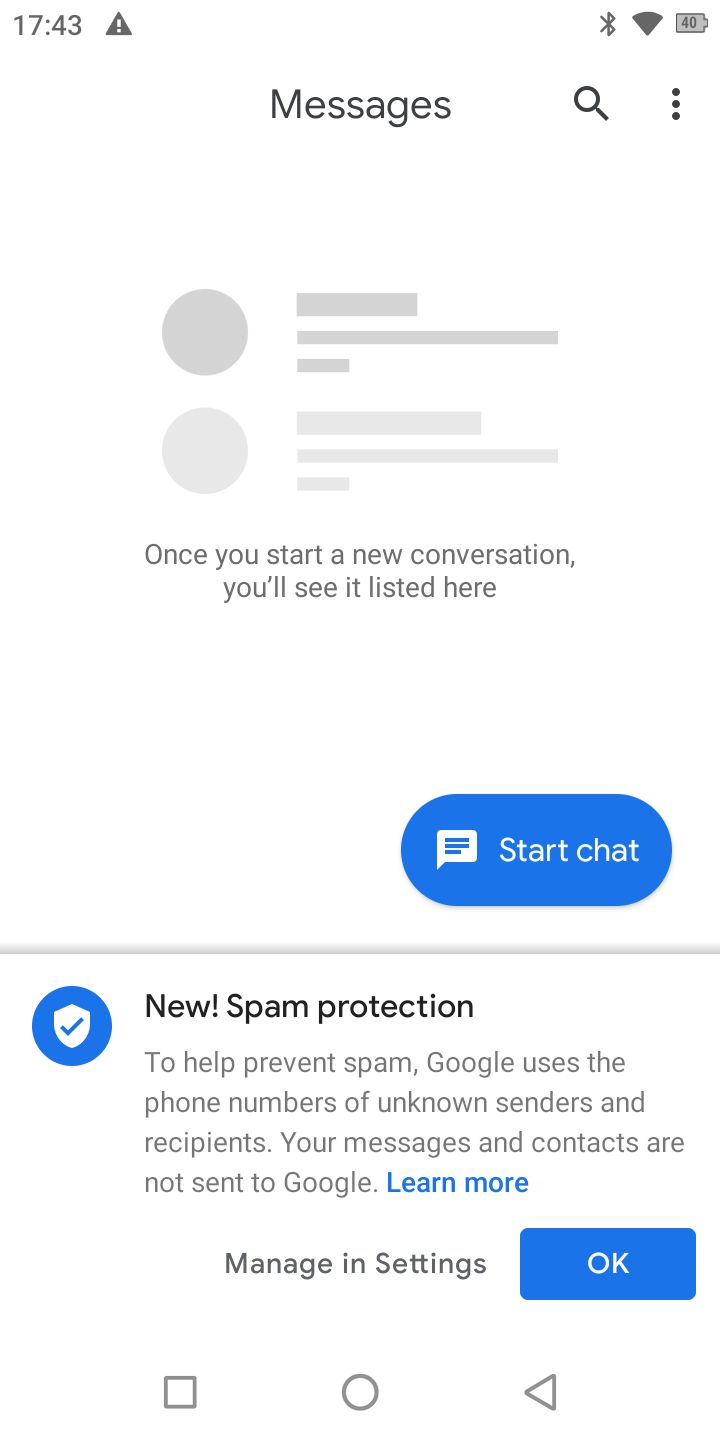Follow the Learn more link
Image resolution: width=720 pixels, height=1440 pixels.
pos(457,1182)
